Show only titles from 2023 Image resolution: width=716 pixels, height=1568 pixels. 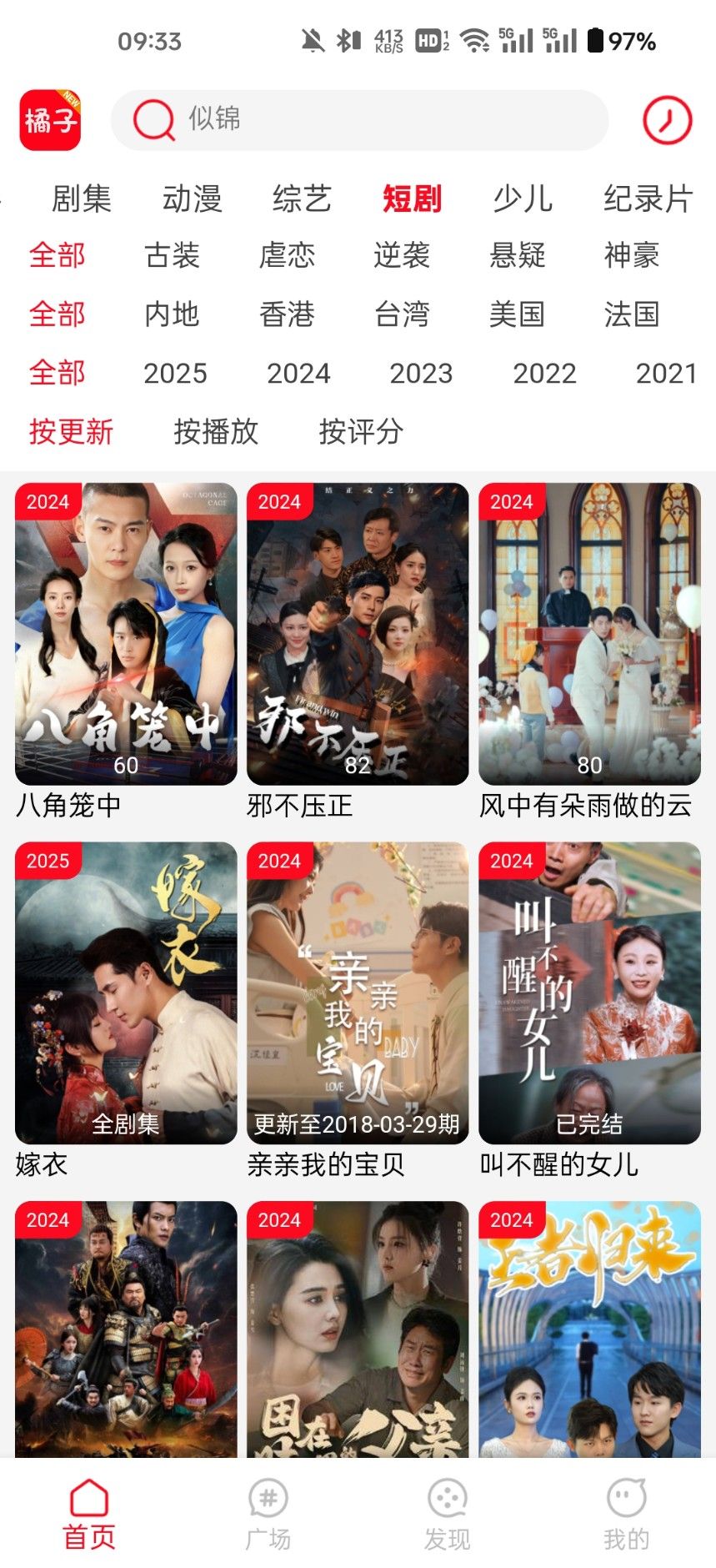[x=421, y=373]
